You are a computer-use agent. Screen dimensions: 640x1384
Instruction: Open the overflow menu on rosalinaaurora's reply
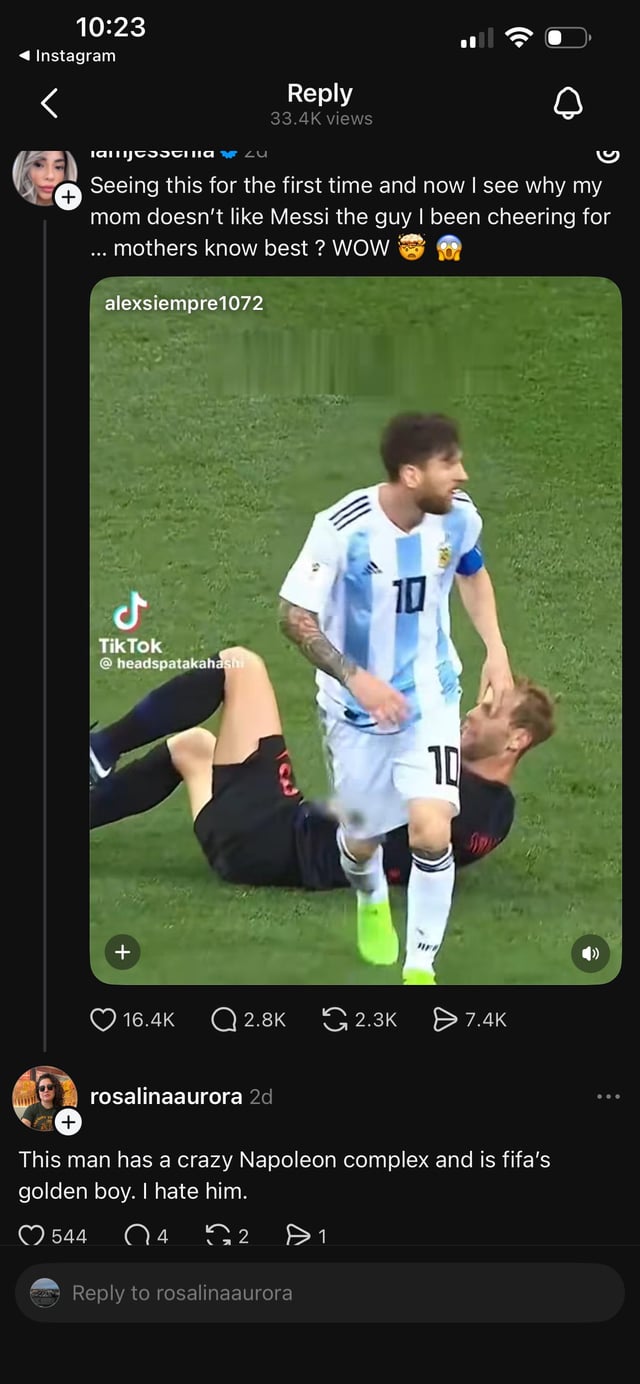click(608, 1097)
